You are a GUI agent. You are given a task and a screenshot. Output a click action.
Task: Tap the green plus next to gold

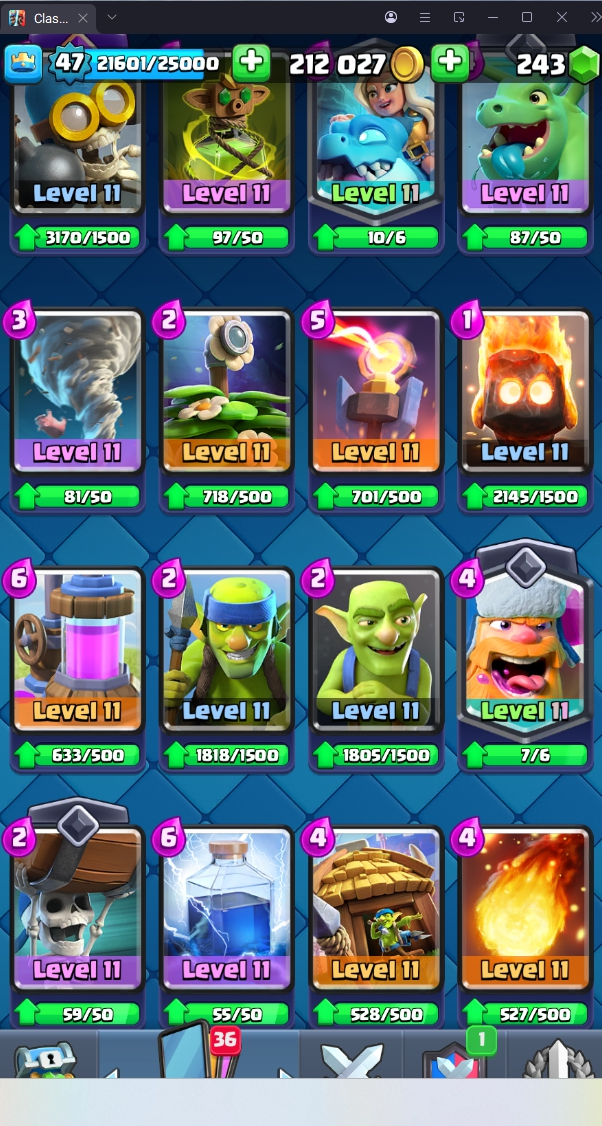coord(451,63)
